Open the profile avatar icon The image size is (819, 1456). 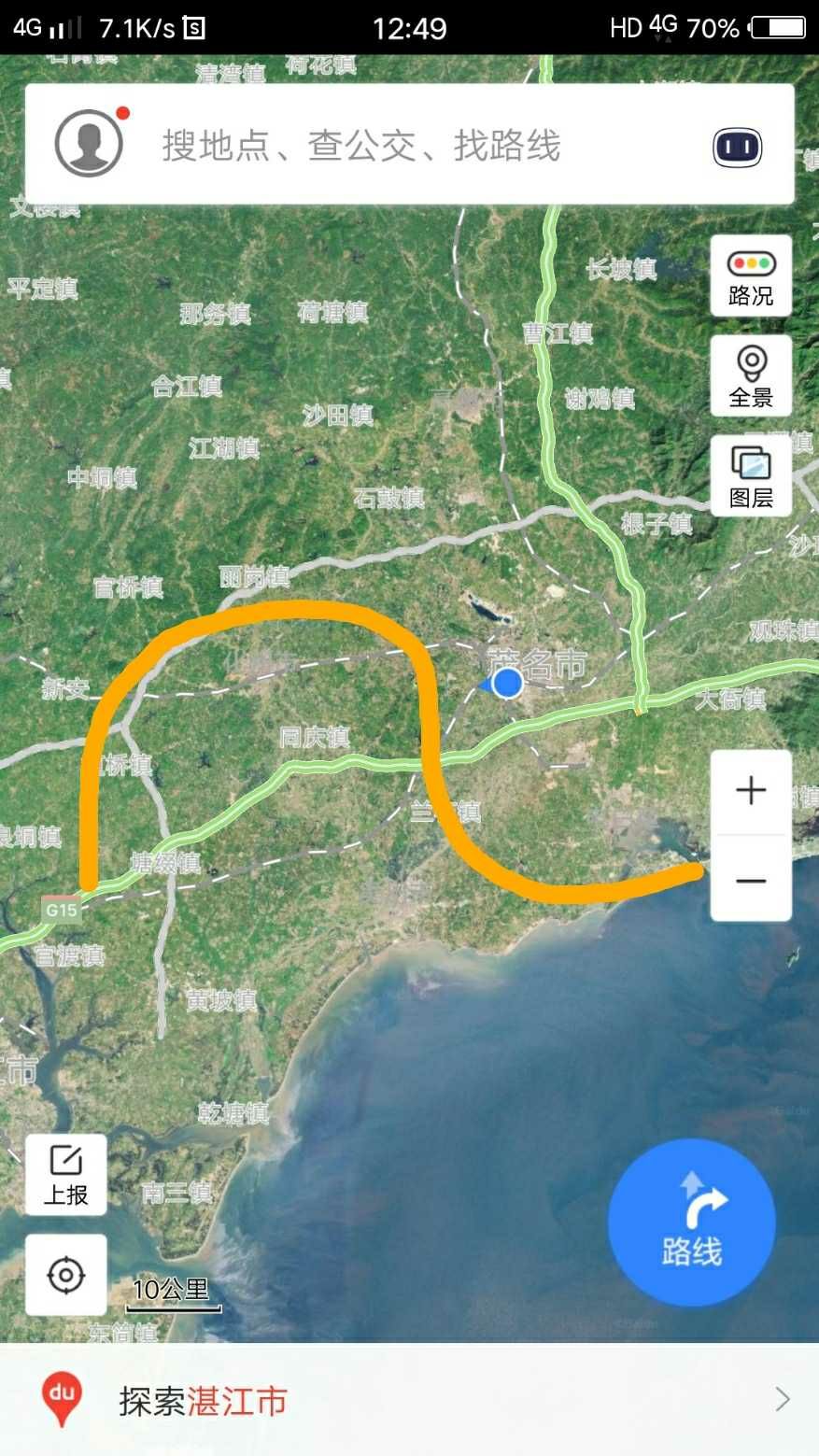[x=89, y=144]
